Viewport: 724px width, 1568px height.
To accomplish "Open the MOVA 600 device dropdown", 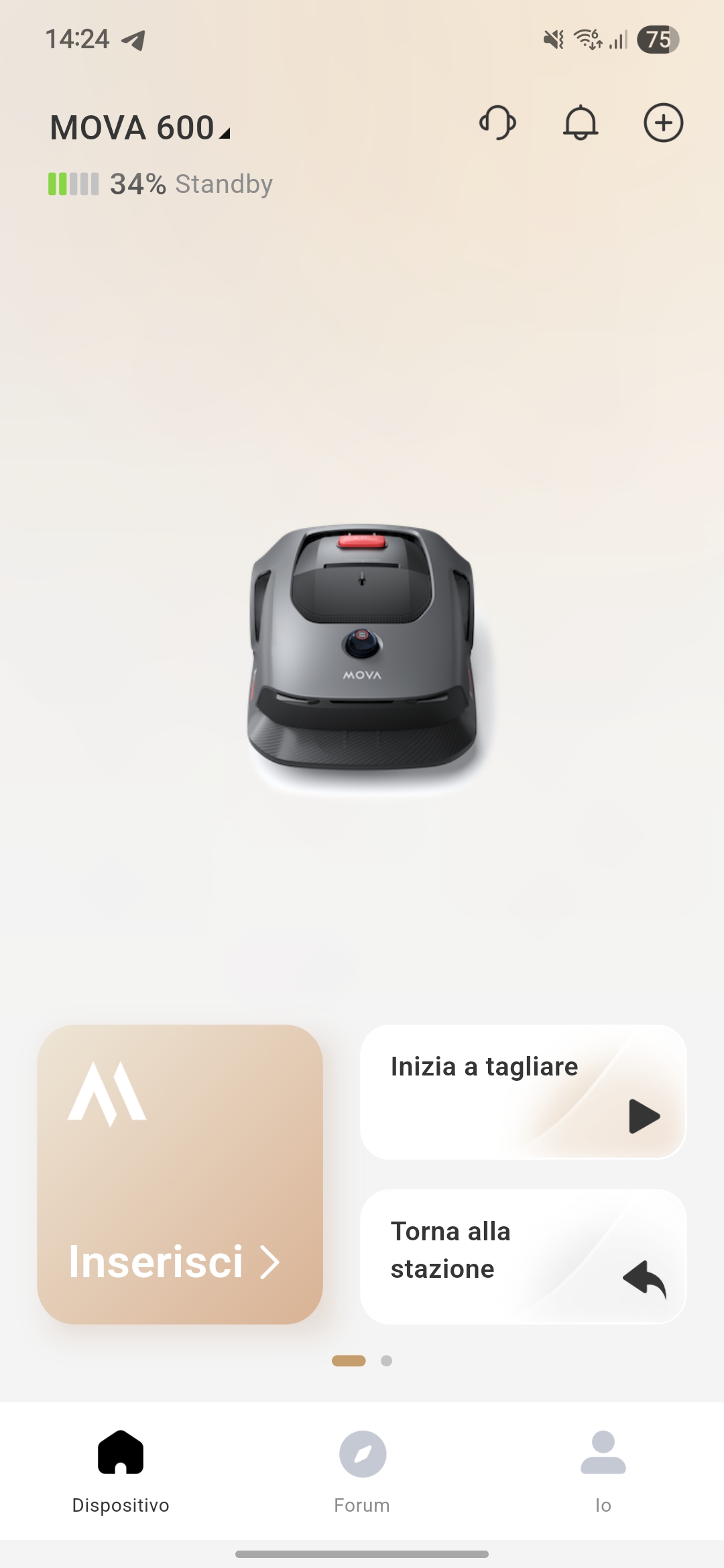I will click(x=141, y=127).
